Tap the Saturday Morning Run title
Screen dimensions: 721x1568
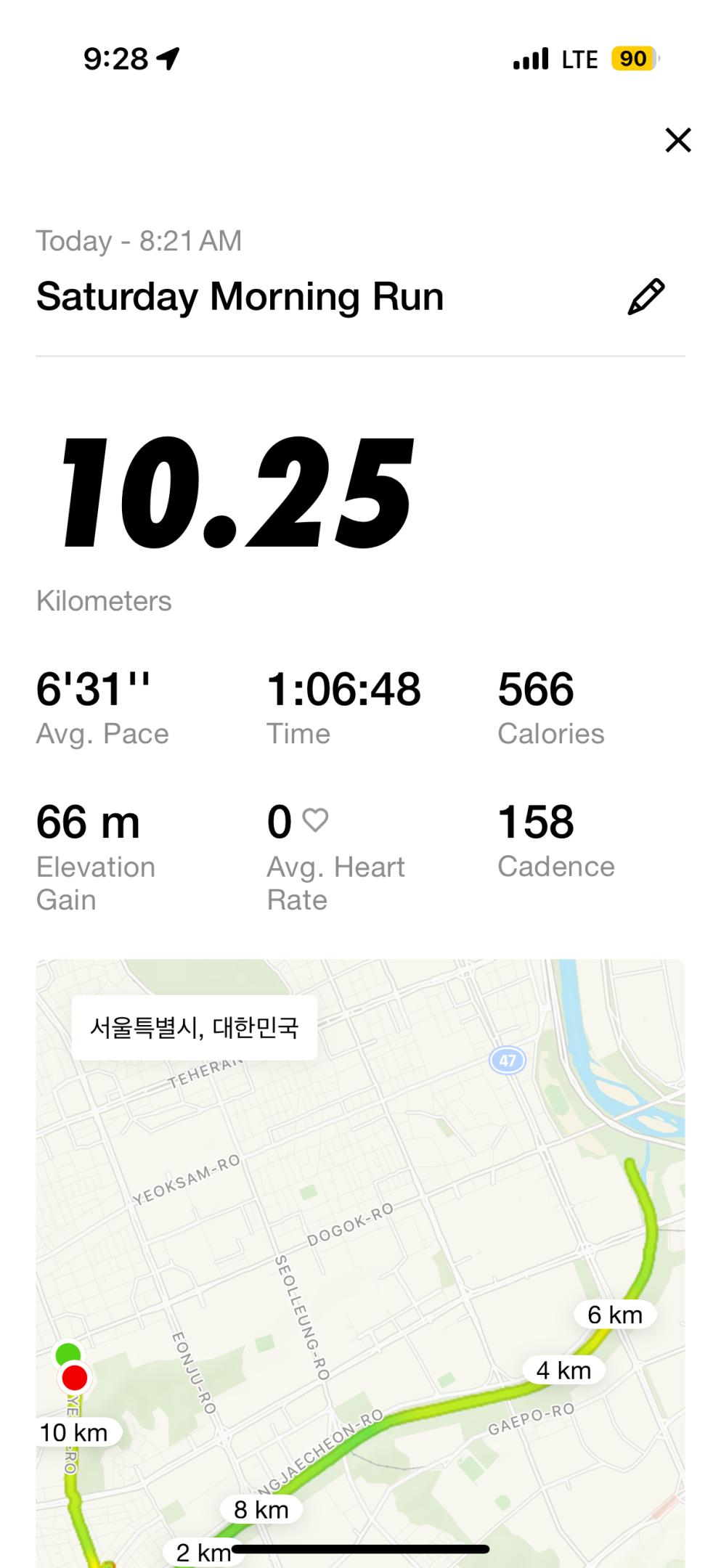240,295
